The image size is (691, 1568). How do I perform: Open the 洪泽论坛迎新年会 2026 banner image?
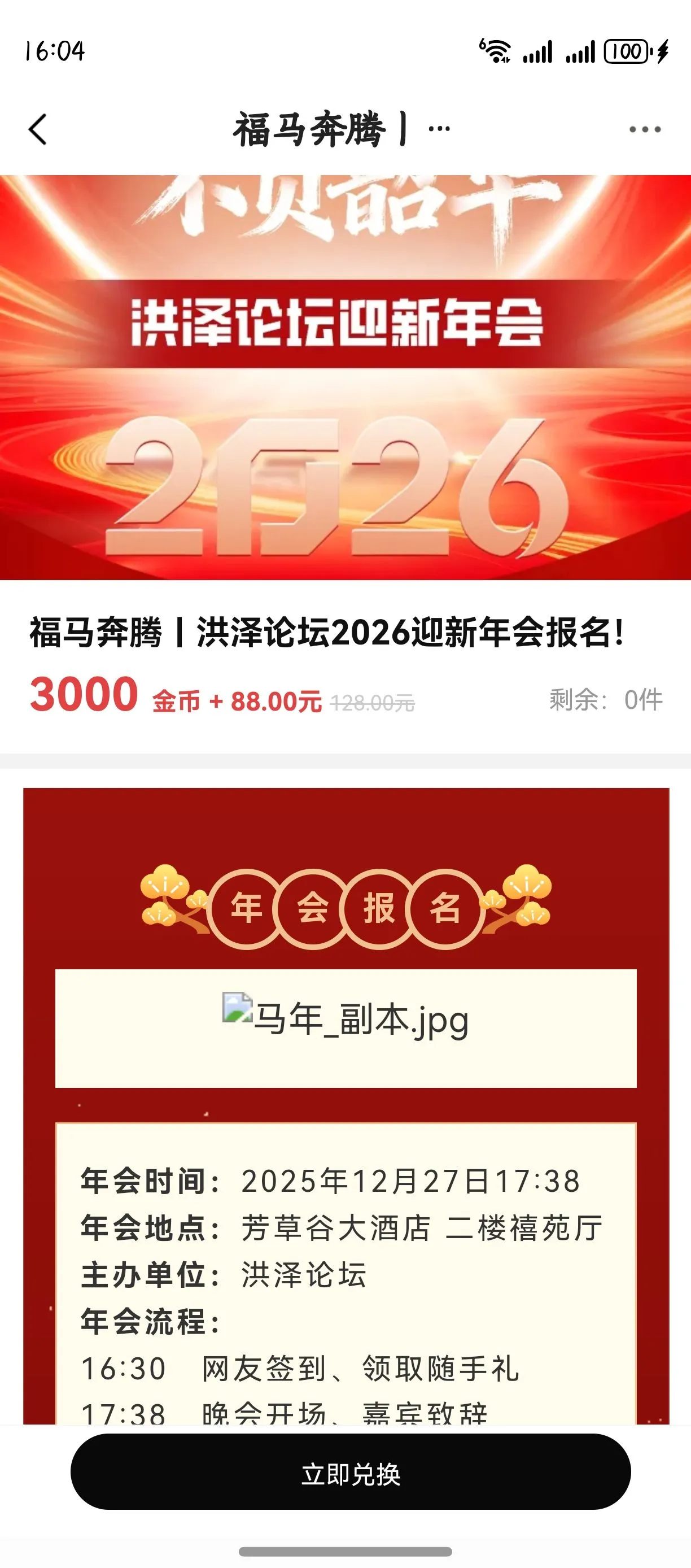[x=345, y=377]
